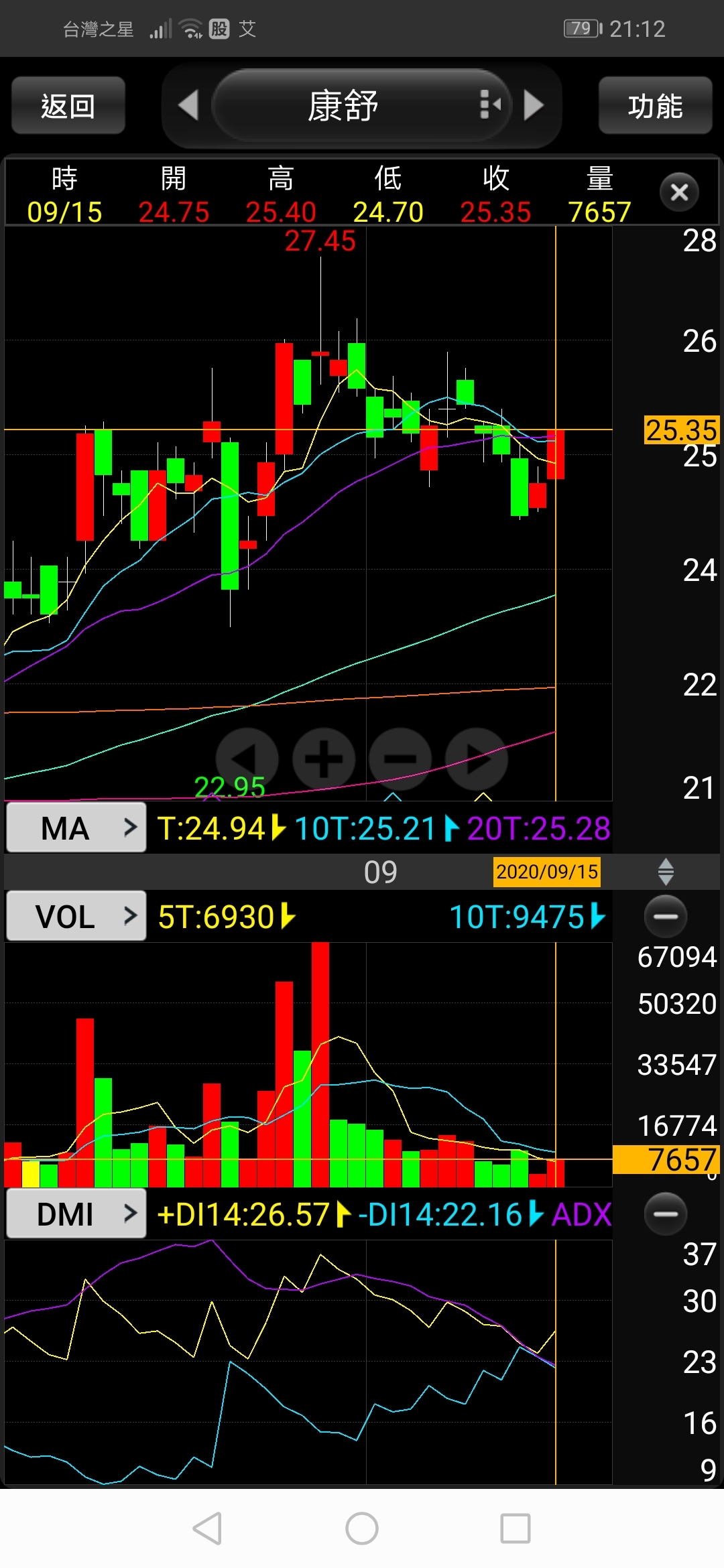
Task: Go to the system home screen
Action: 362,1528
